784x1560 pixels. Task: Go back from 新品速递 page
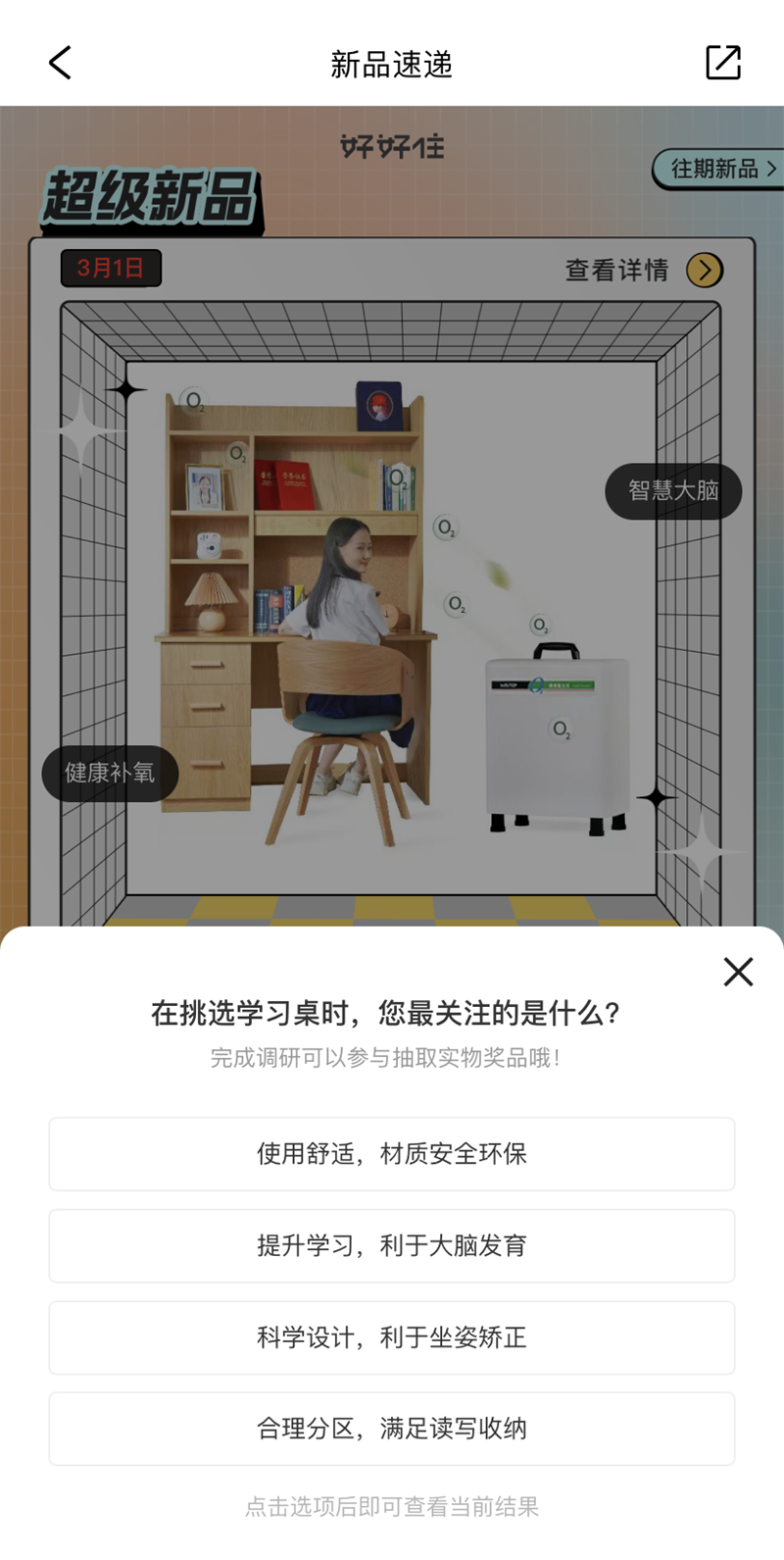pyautogui.click(x=60, y=64)
